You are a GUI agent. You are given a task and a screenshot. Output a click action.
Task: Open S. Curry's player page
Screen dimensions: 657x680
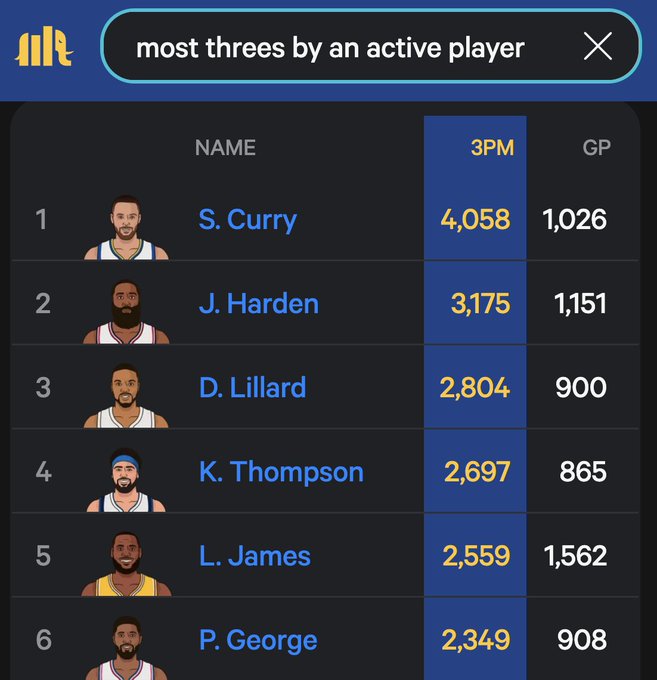point(247,220)
